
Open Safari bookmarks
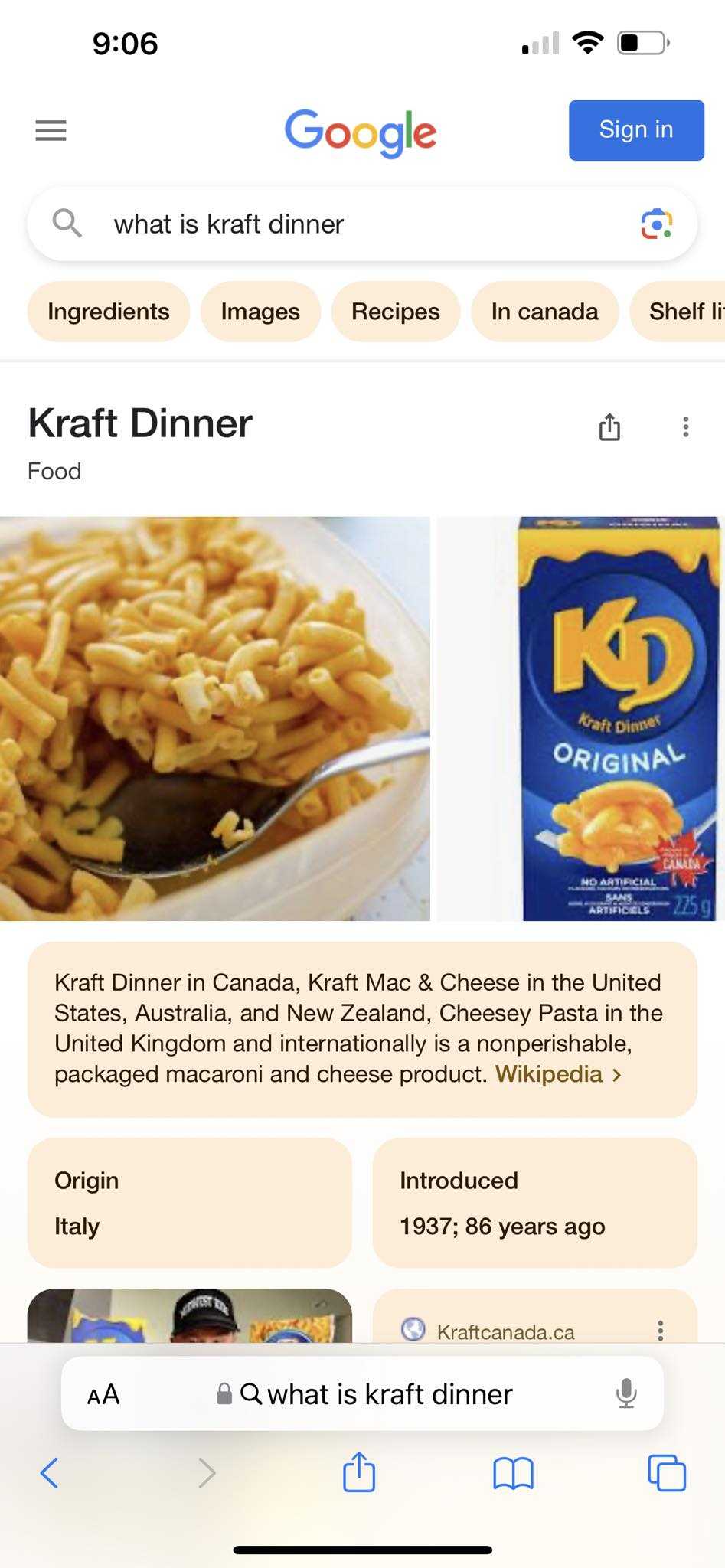(513, 1472)
